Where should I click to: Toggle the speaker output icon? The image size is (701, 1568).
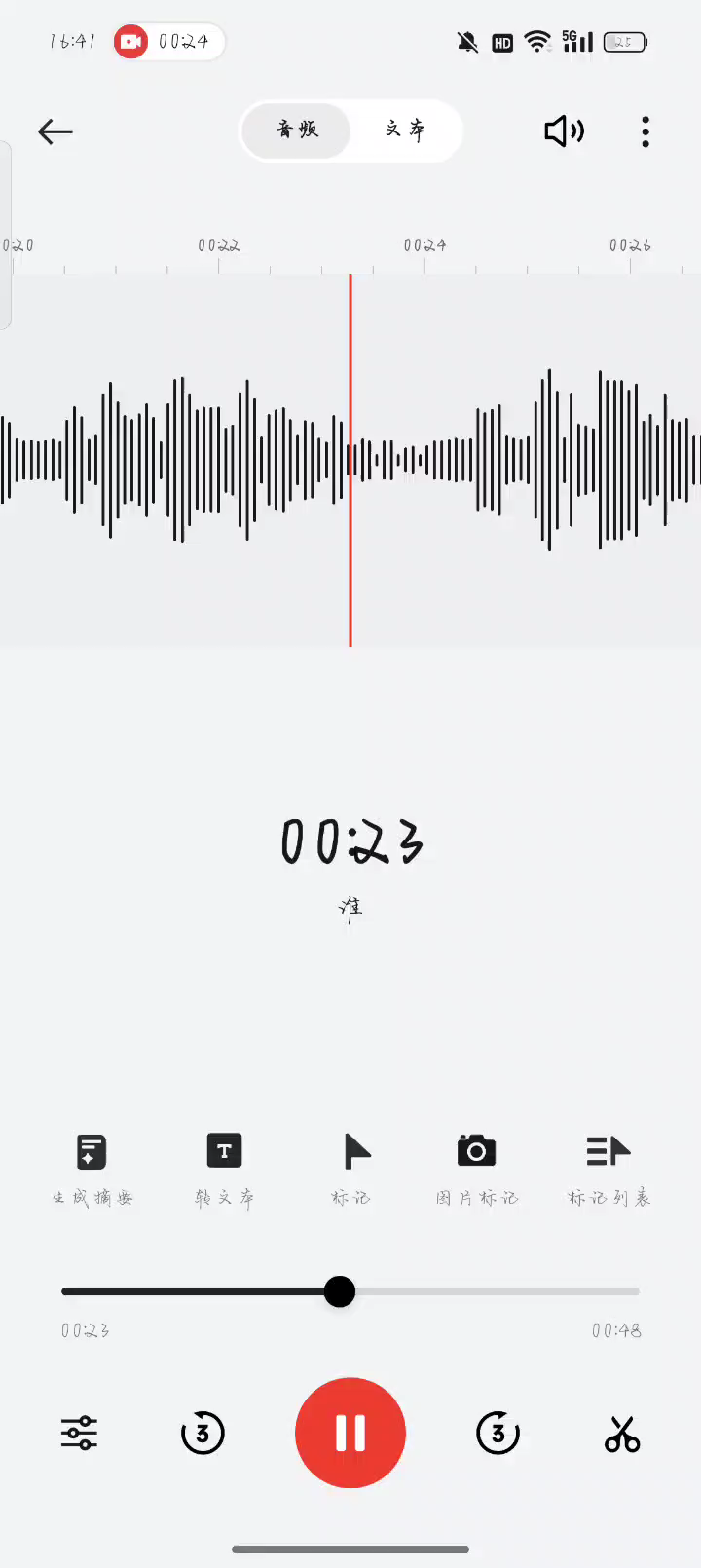(564, 131)
